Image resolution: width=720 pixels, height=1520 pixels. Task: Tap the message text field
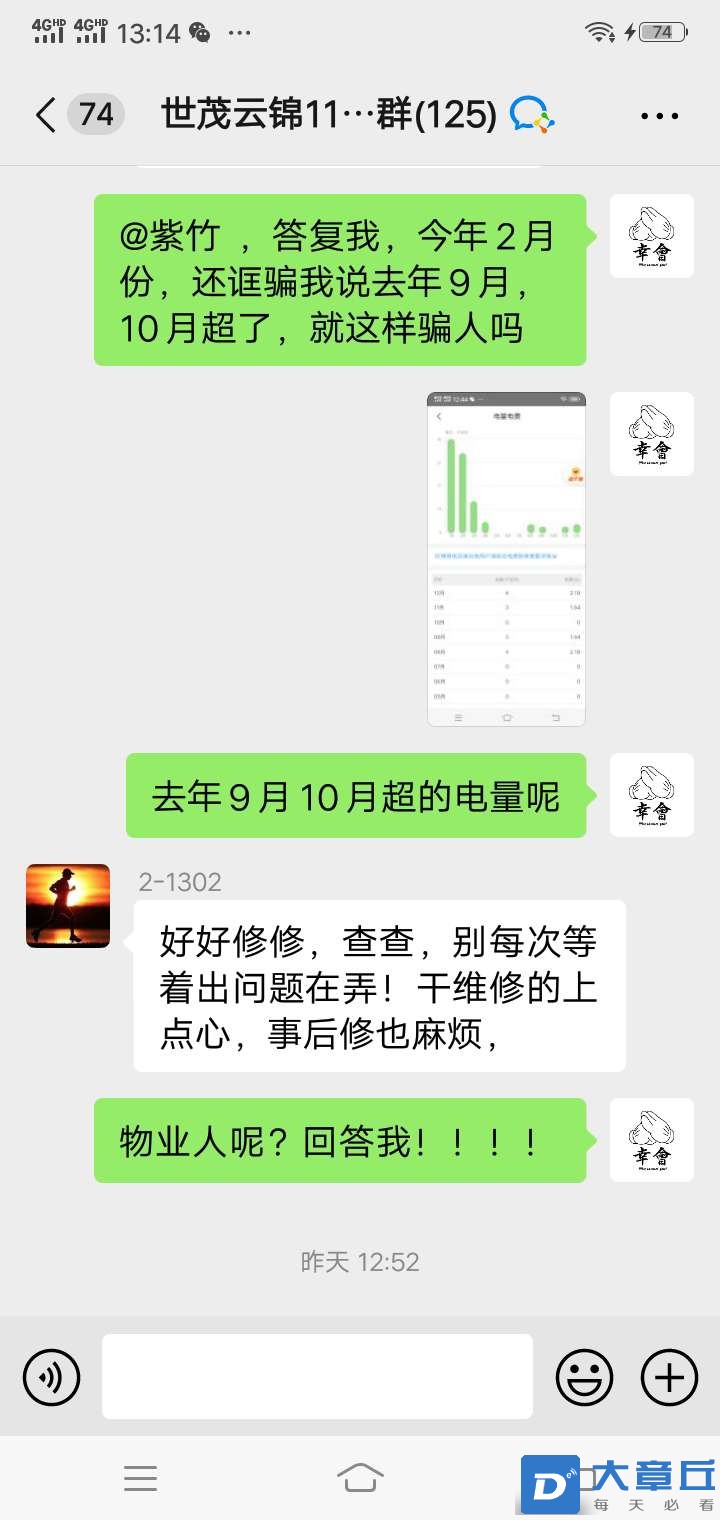pyautogui.click(x=317, y=1376)
